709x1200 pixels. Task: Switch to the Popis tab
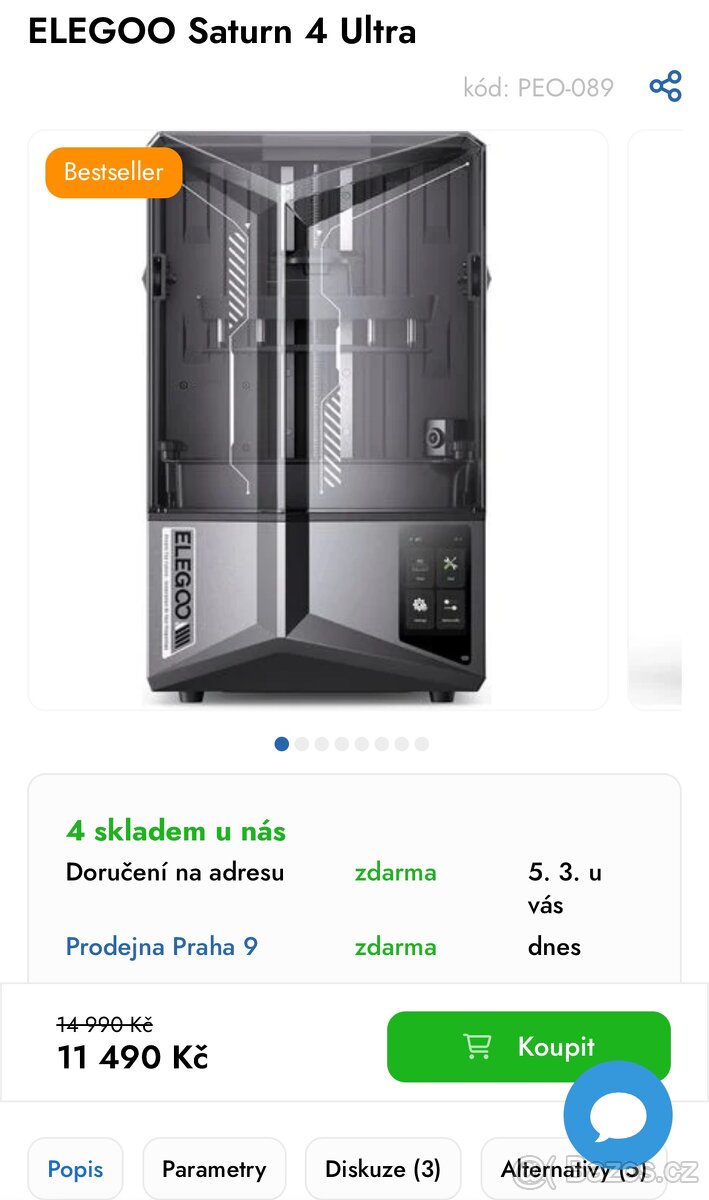point(75,1168)
